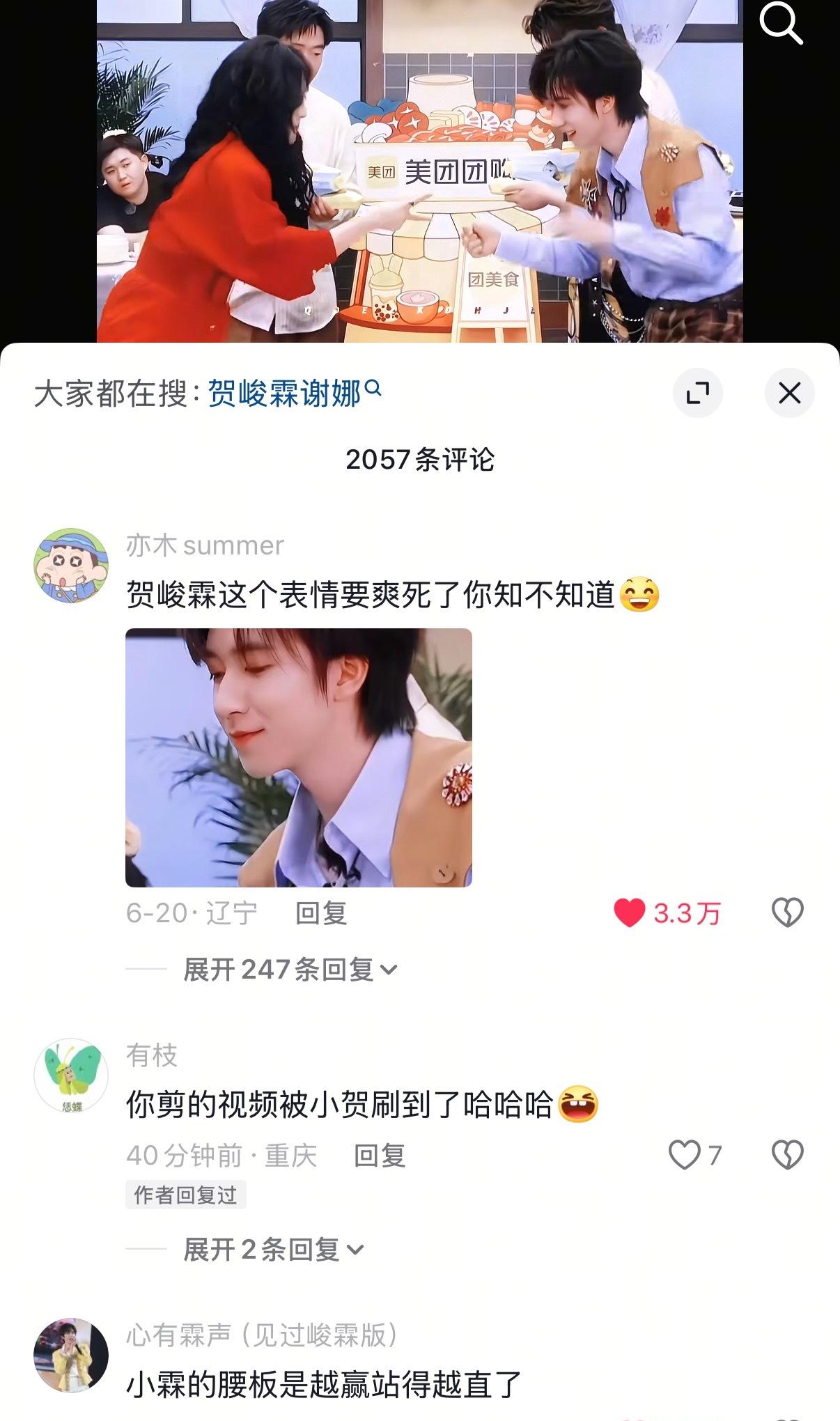Screen dimensions: 840x1421
Task: Tap the video playing above comments
Action: click(x=419, y=171)
